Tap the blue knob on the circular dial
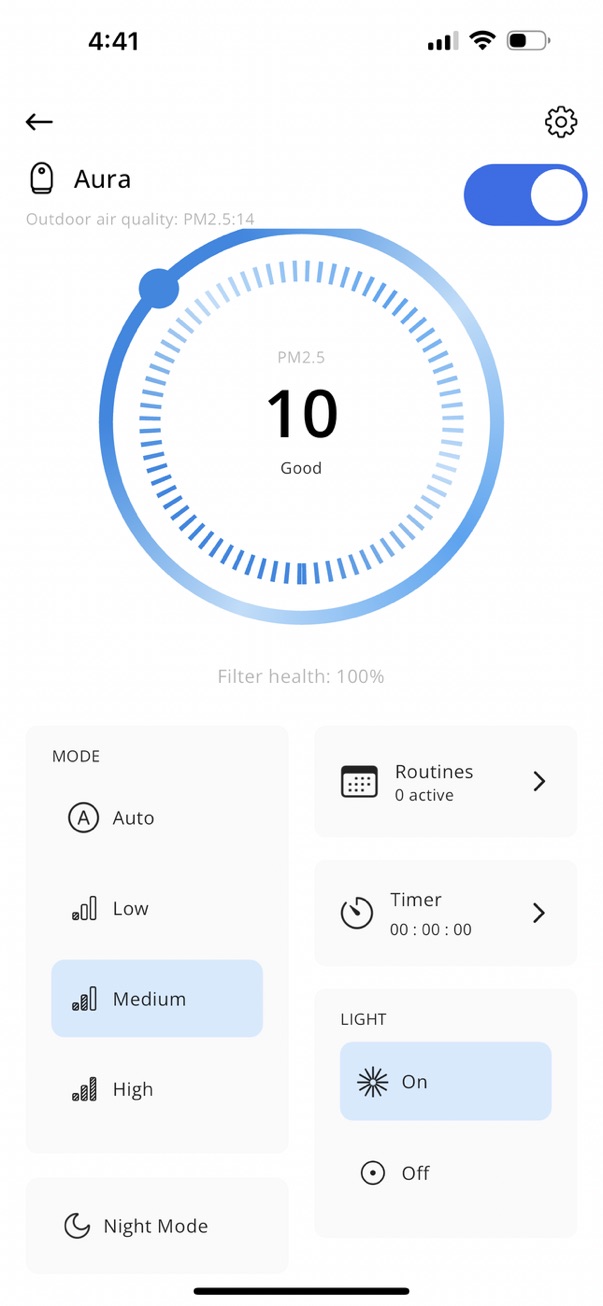 159,289
